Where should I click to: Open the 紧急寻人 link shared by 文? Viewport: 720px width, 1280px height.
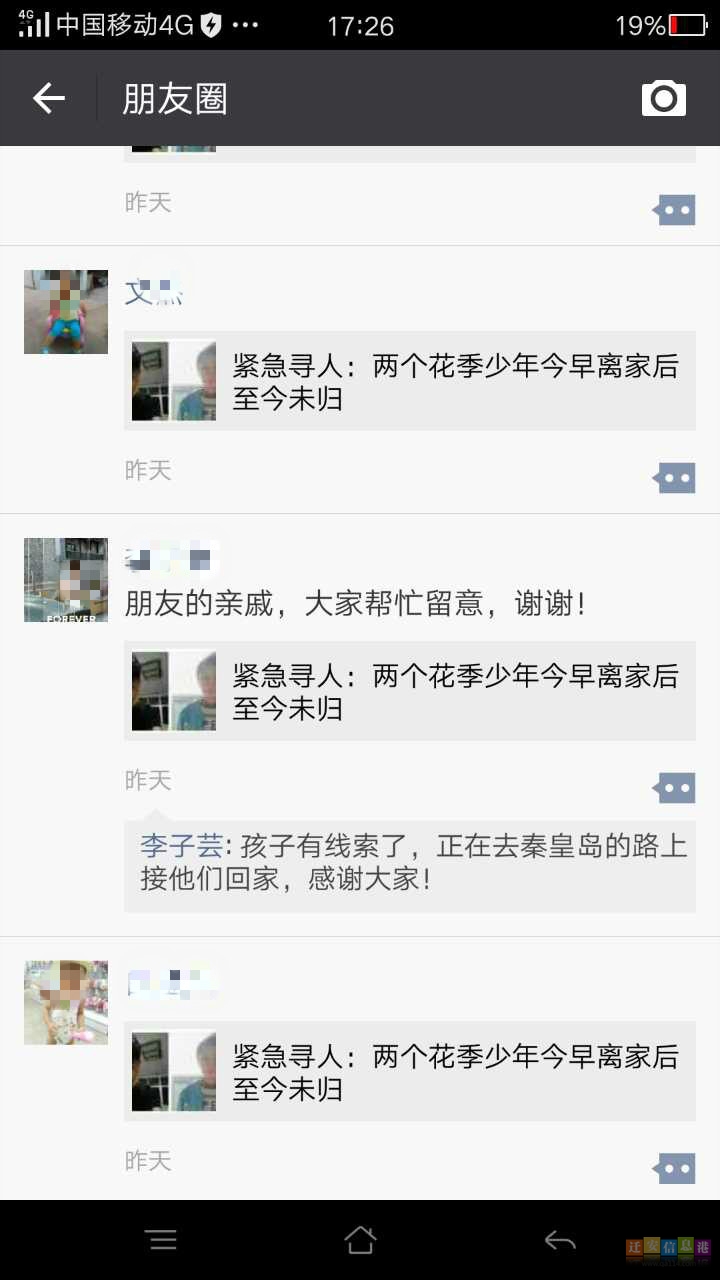pyautogui.click(x=409, y=382)
